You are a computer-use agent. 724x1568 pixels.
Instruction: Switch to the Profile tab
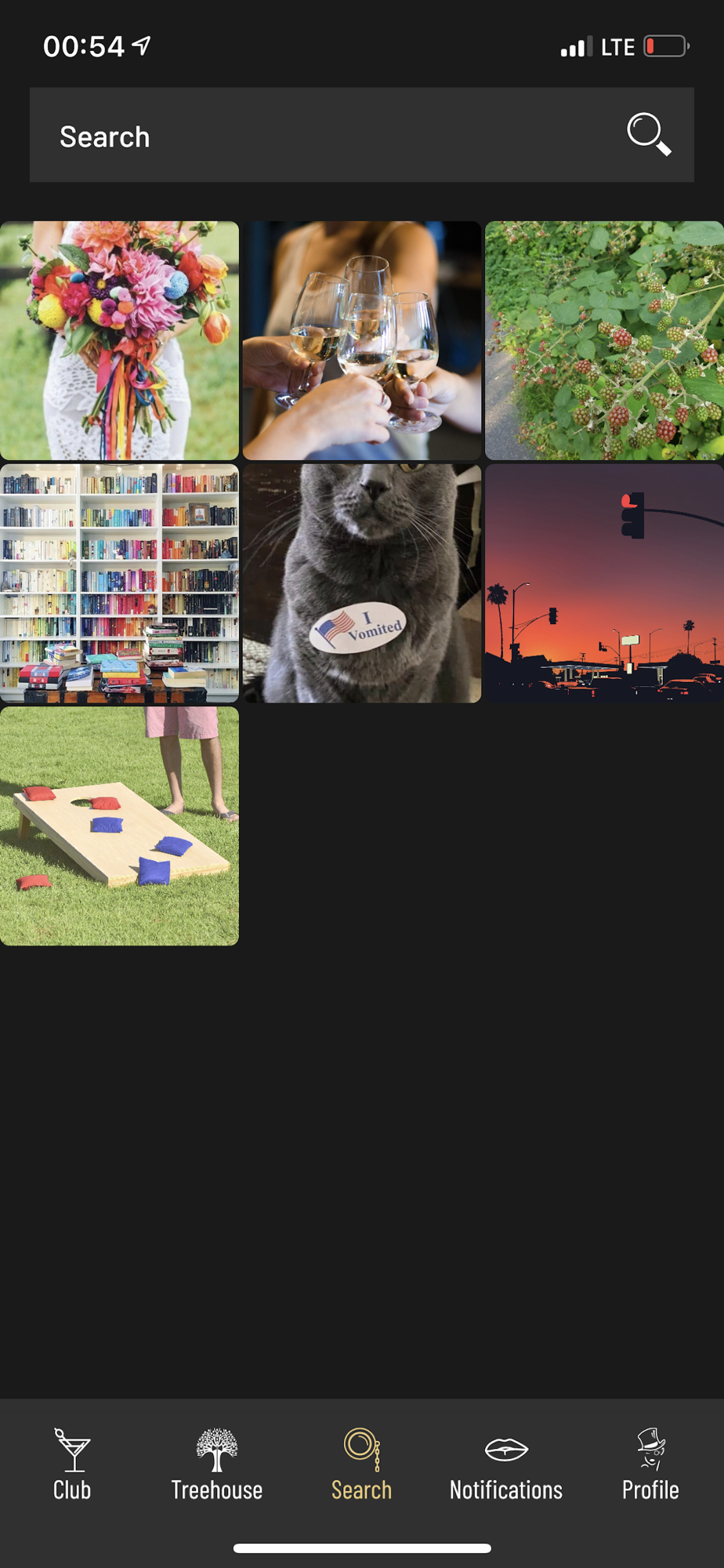(650, 1465)
